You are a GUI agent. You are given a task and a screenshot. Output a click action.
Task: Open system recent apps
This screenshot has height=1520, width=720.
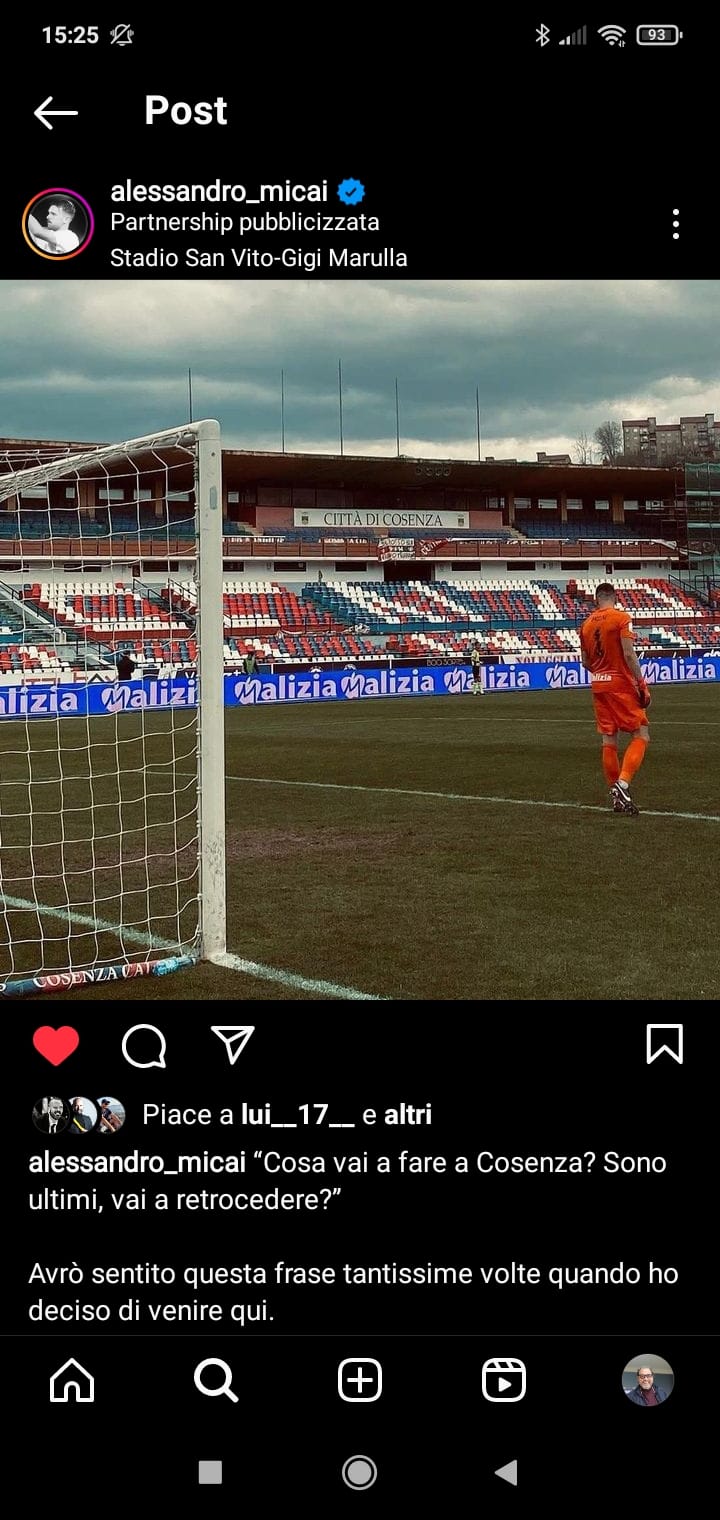click(x=210, y=1472)
